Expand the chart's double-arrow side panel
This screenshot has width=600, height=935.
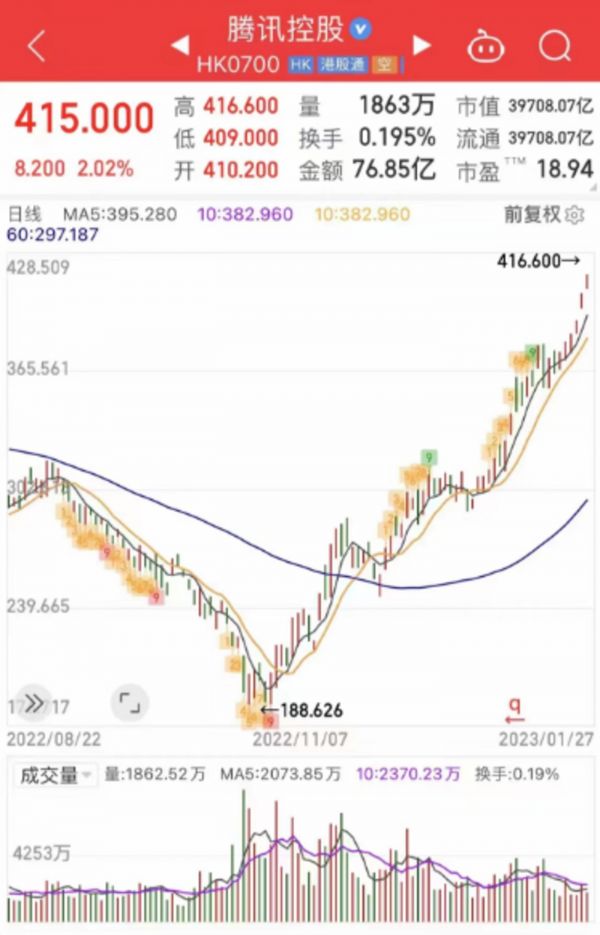pyautogui.click(x=33, y=703)
